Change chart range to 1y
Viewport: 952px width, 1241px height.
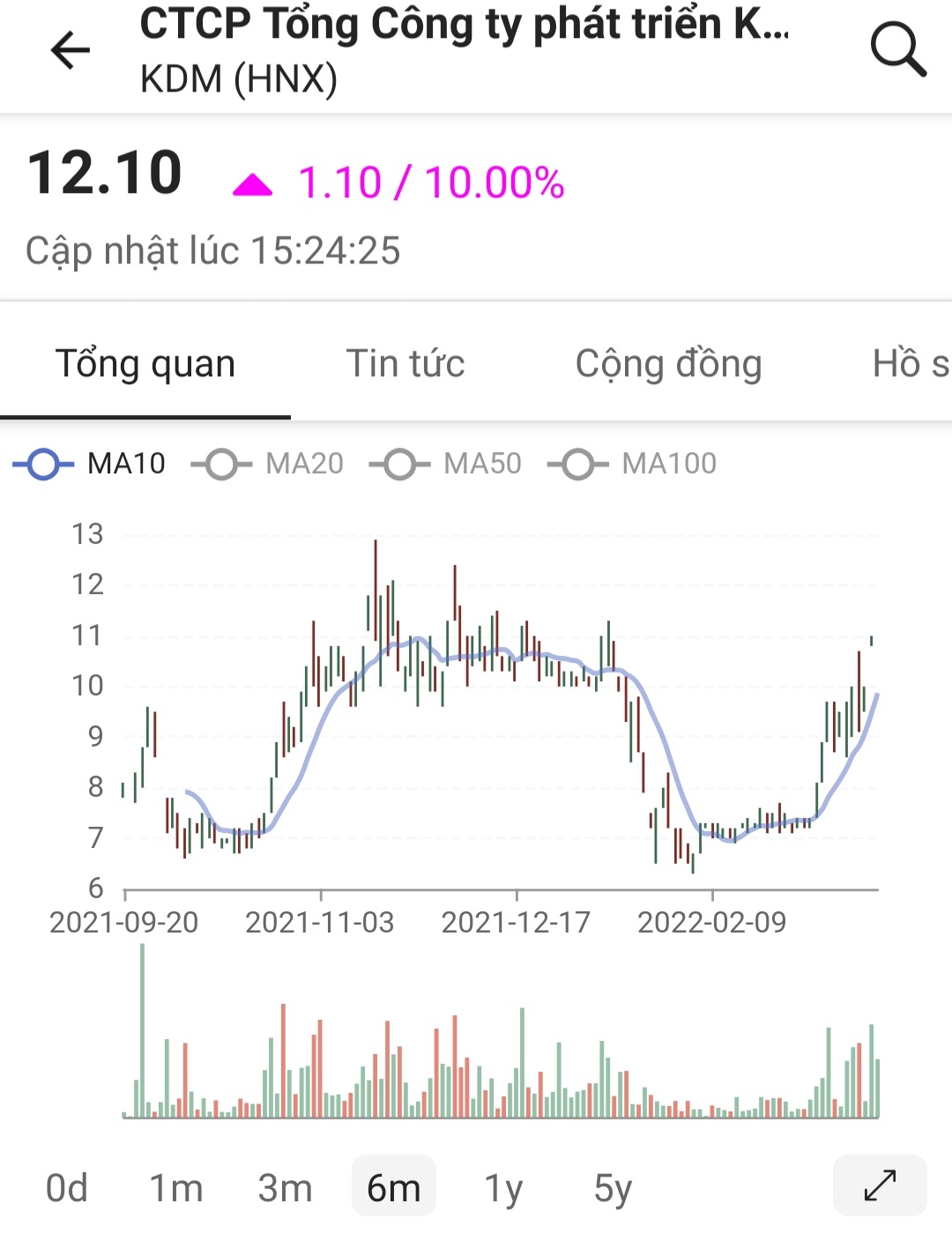coord(503,1187)
